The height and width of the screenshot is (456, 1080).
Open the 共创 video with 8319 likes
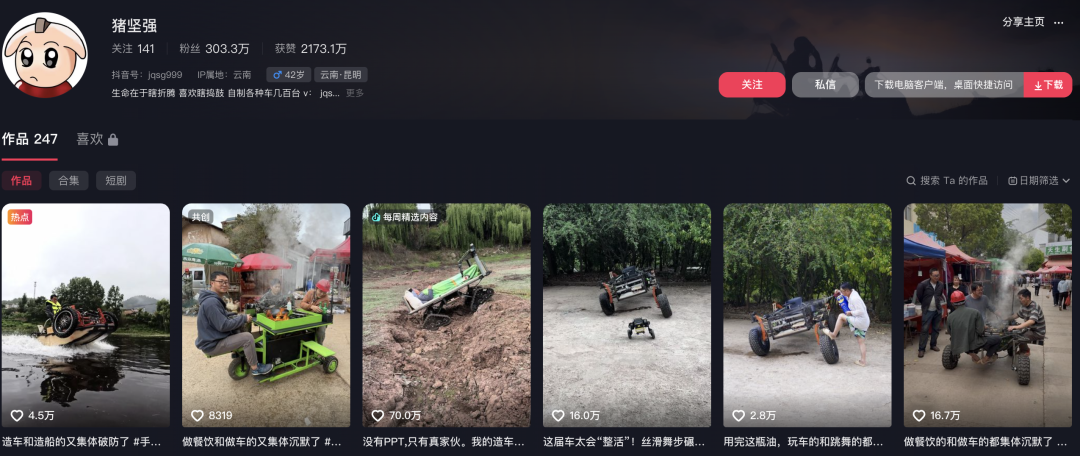click(x=266, y=315)
